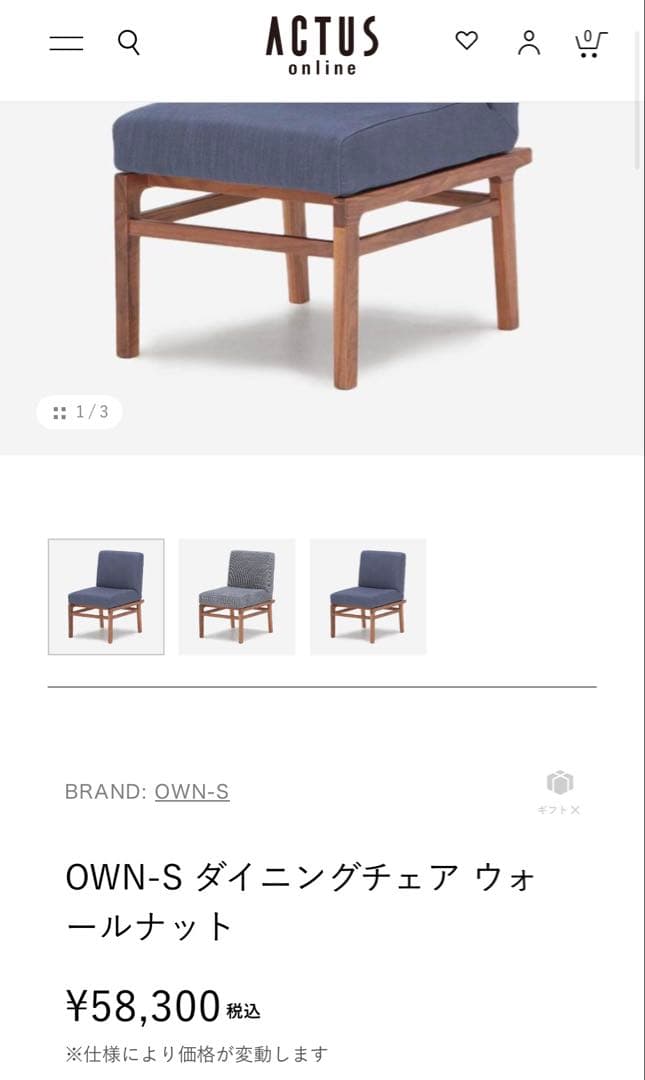Image resolution: width=645 pixels, height=1080 pixels.
Task: Select the first blue chair thumbnail
Action: click(106, 597)
